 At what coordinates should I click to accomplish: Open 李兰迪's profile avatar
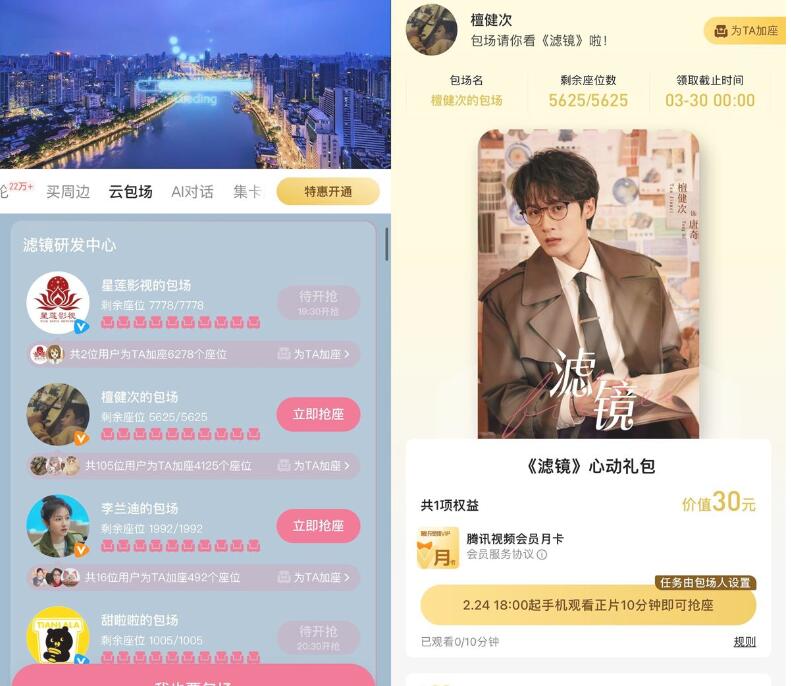tap(58, 526)
